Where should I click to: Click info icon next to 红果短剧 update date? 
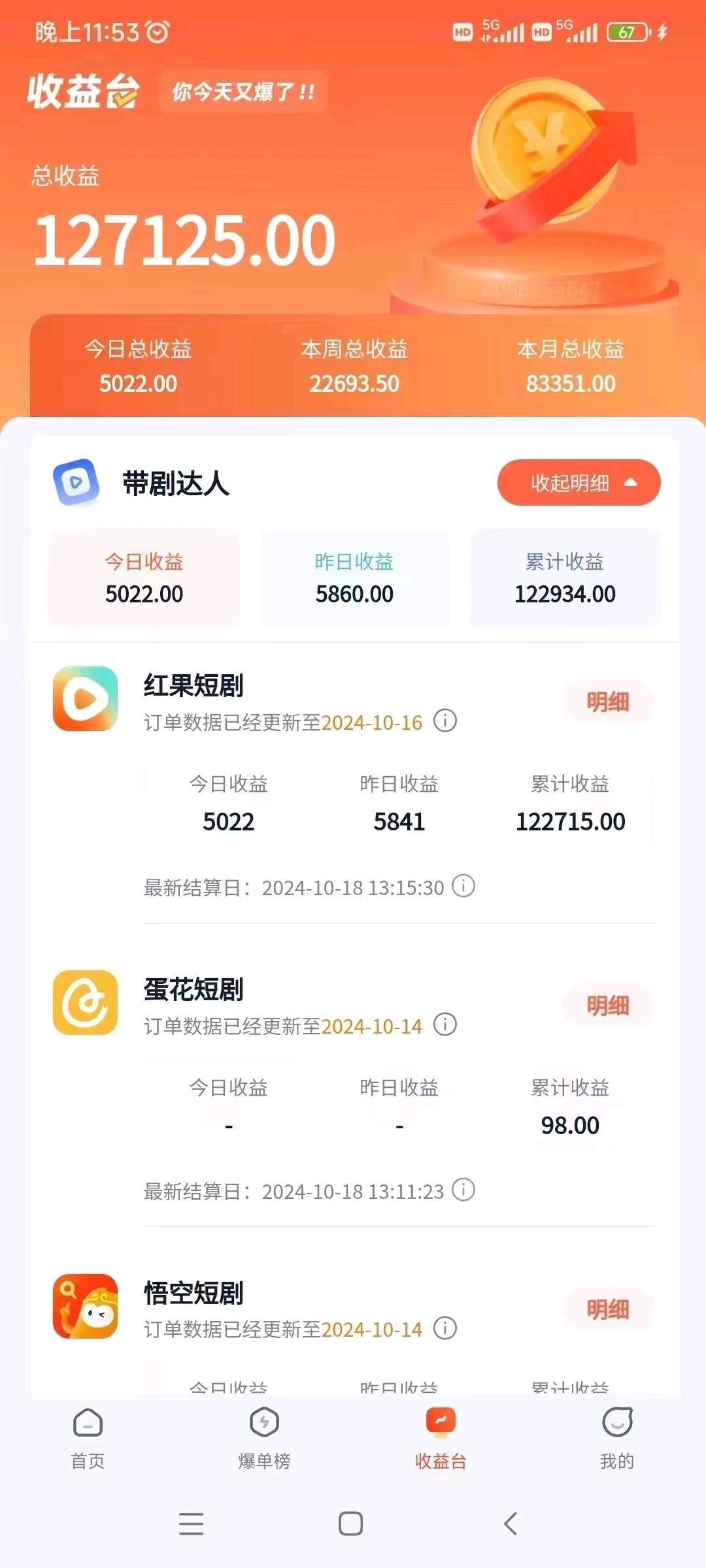(x=445, y=722)
